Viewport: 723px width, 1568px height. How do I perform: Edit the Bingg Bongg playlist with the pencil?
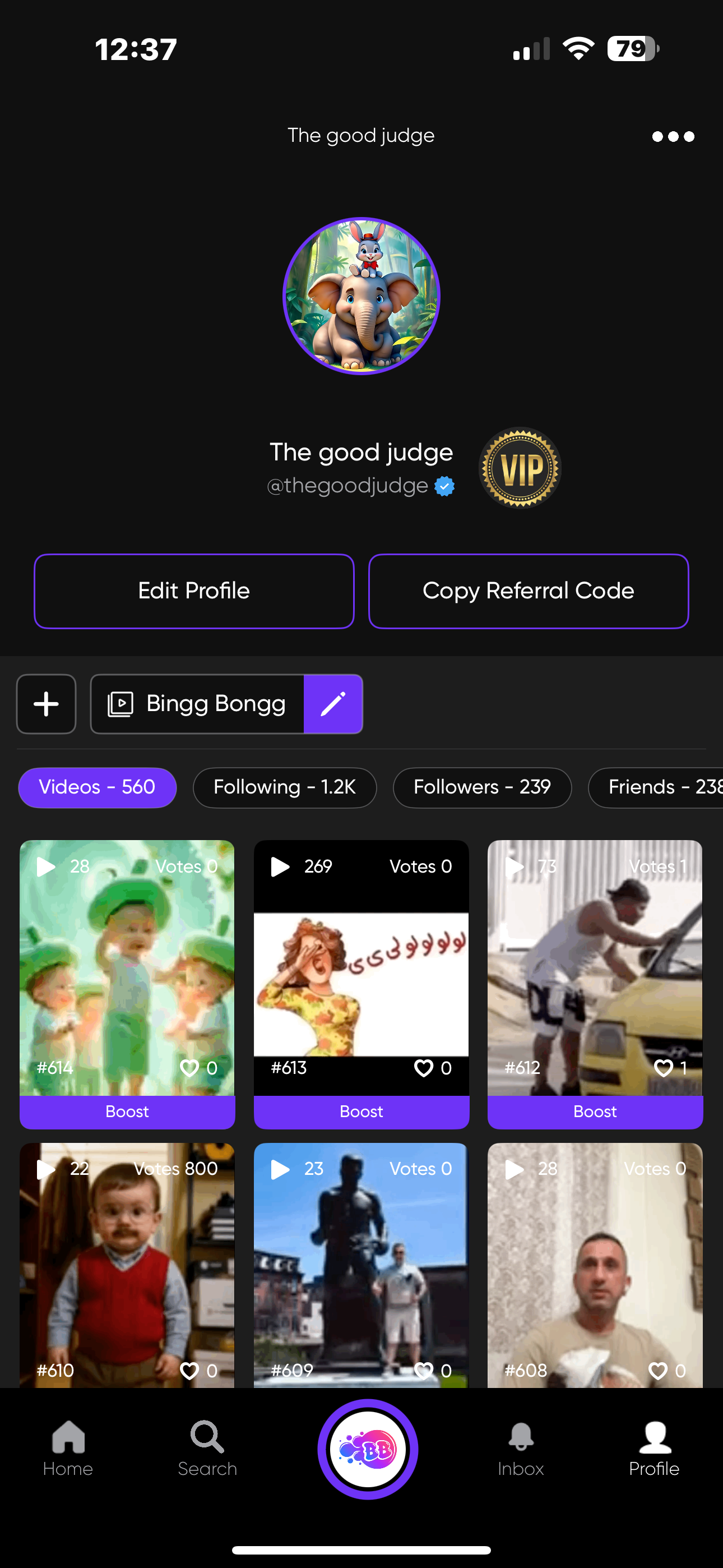pyautogui.click(x=333, y=704)
